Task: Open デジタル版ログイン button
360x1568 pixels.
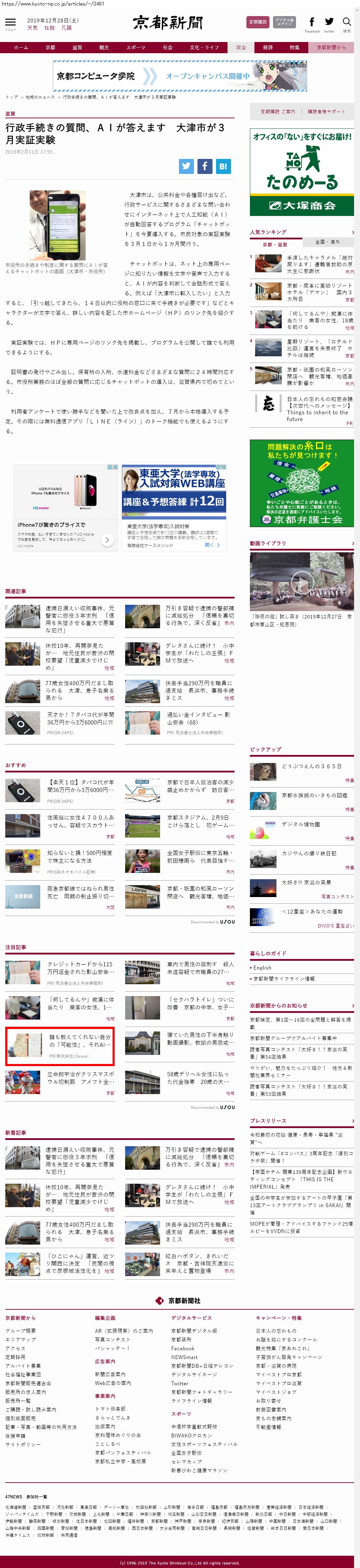Action: pos(284,22)
